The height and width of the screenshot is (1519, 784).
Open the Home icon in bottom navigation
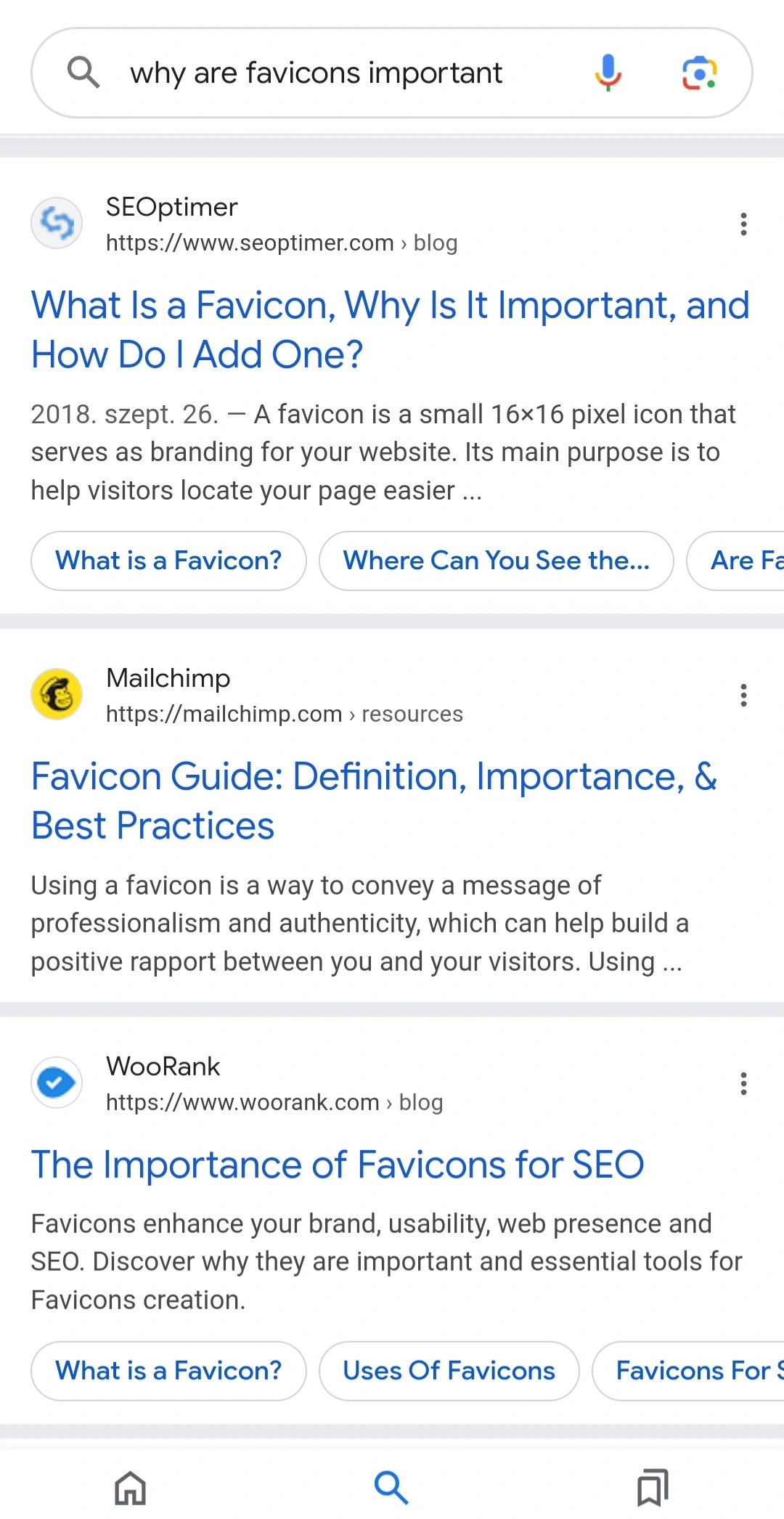[x=130, y=1487]
